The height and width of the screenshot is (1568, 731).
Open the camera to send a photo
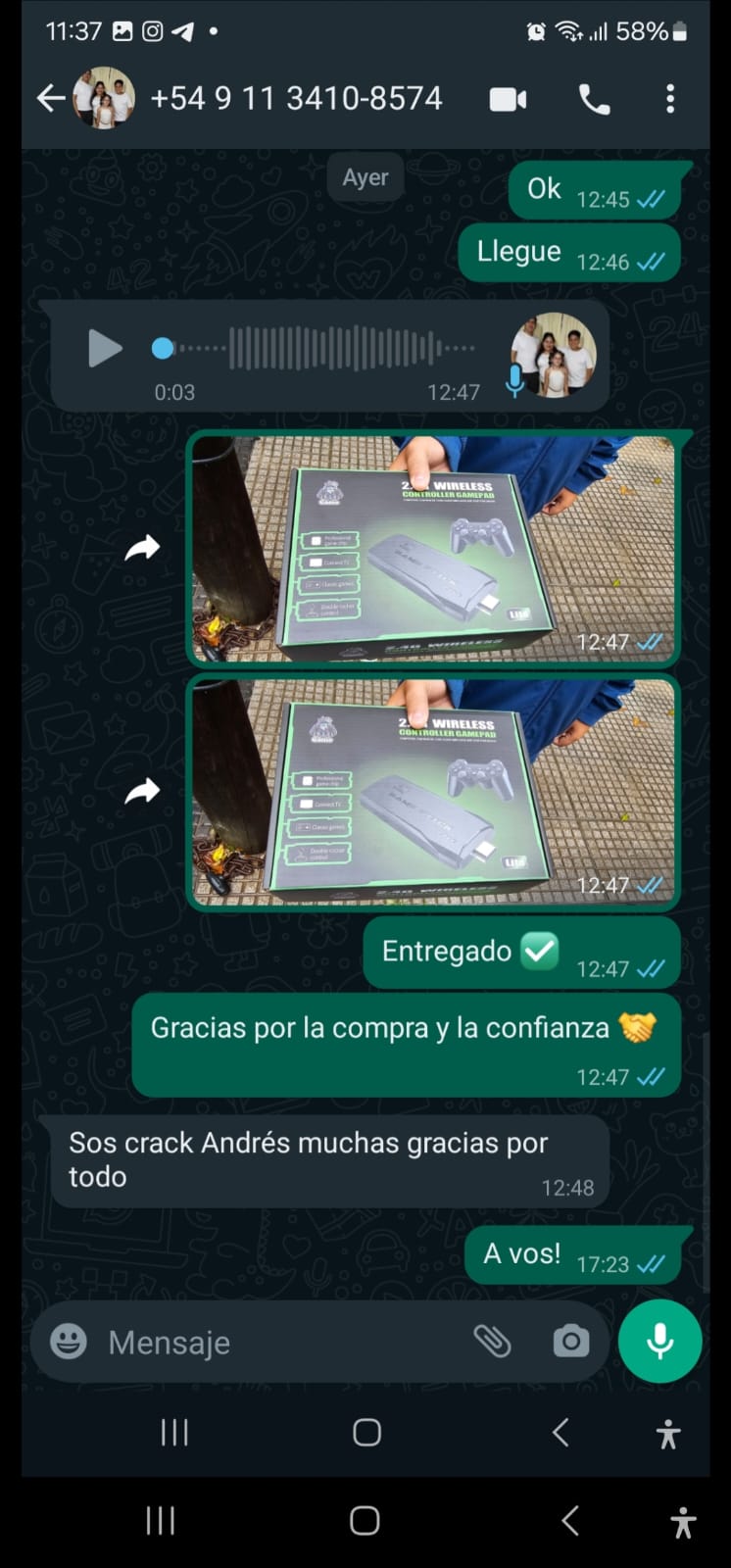coord(570,1342)
